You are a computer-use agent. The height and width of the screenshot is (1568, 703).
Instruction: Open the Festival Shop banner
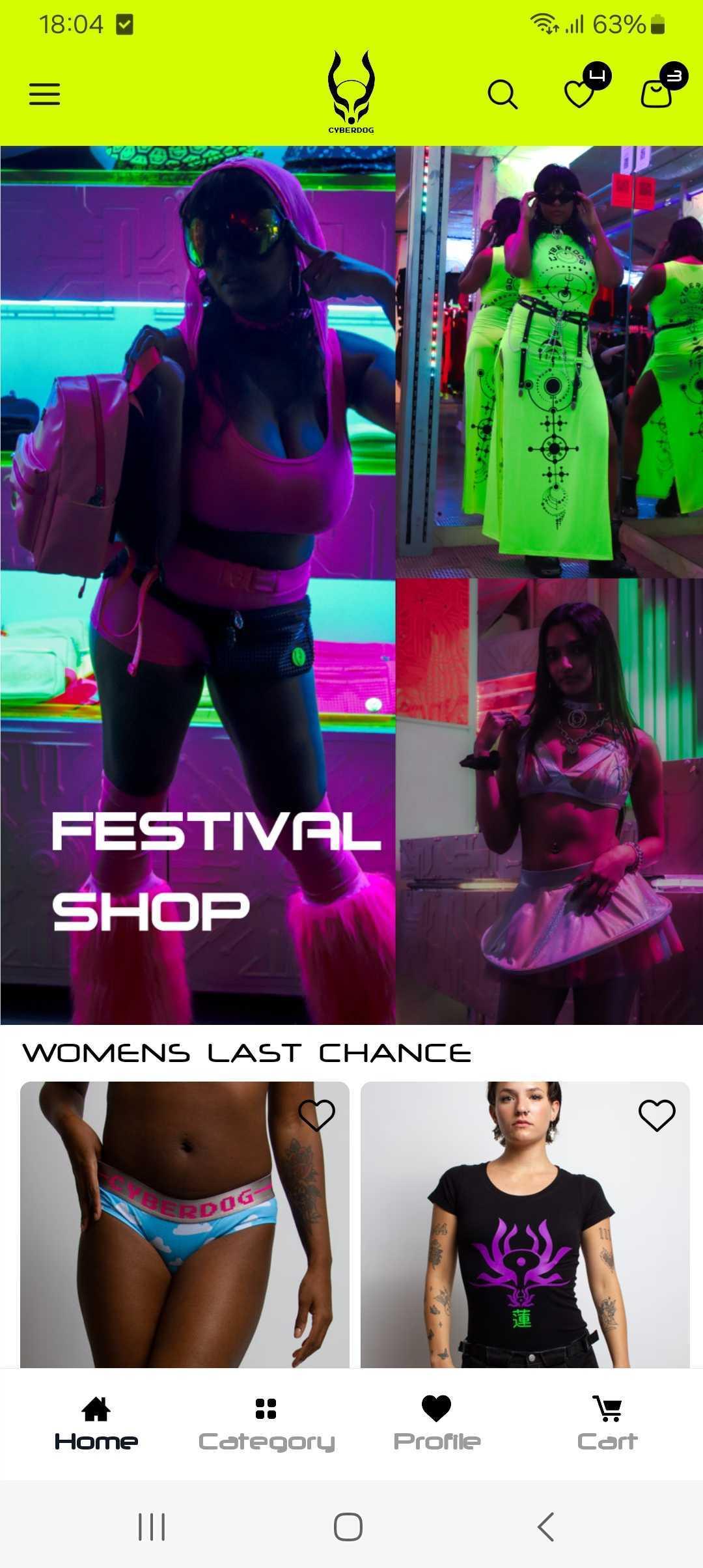click(x=351, y=585)
